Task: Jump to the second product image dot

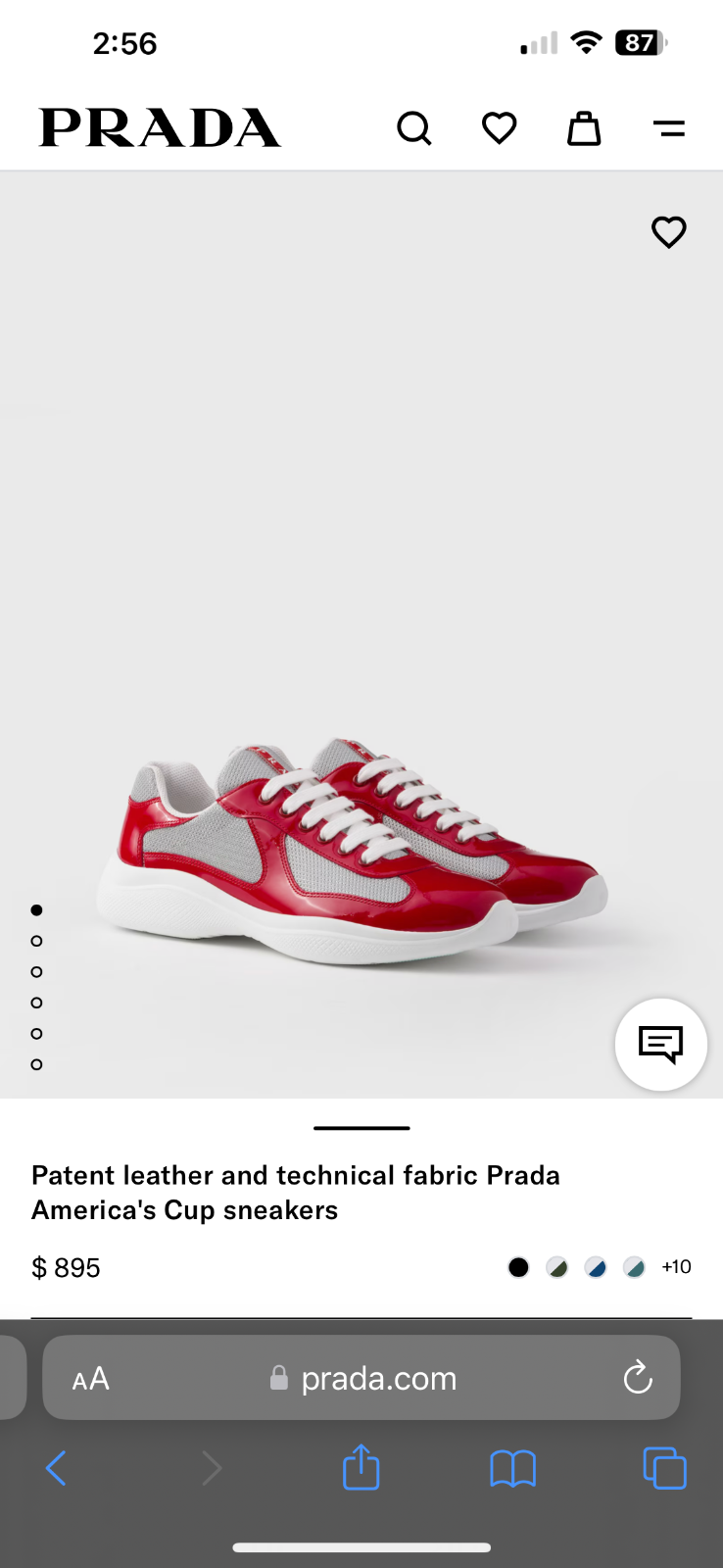Action: click(36, 941)
